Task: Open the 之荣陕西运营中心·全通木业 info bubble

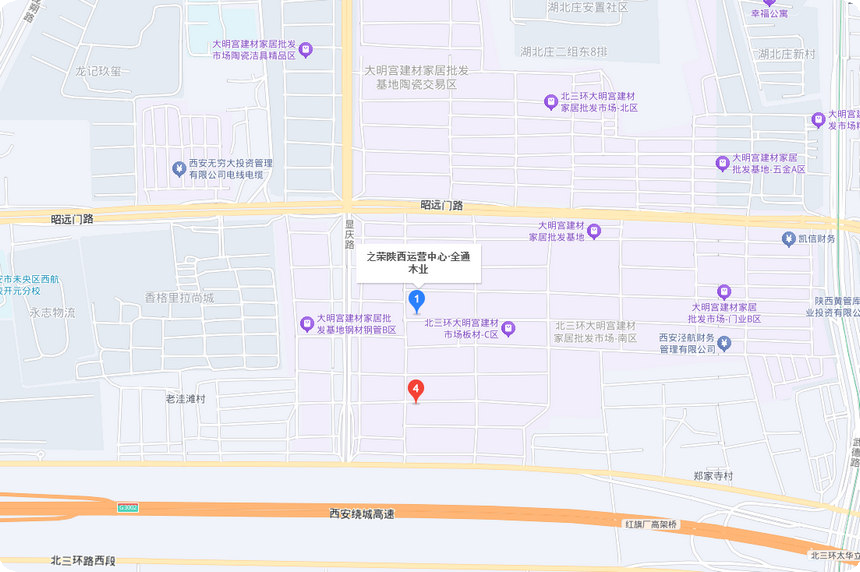Action: click(418, 263)
